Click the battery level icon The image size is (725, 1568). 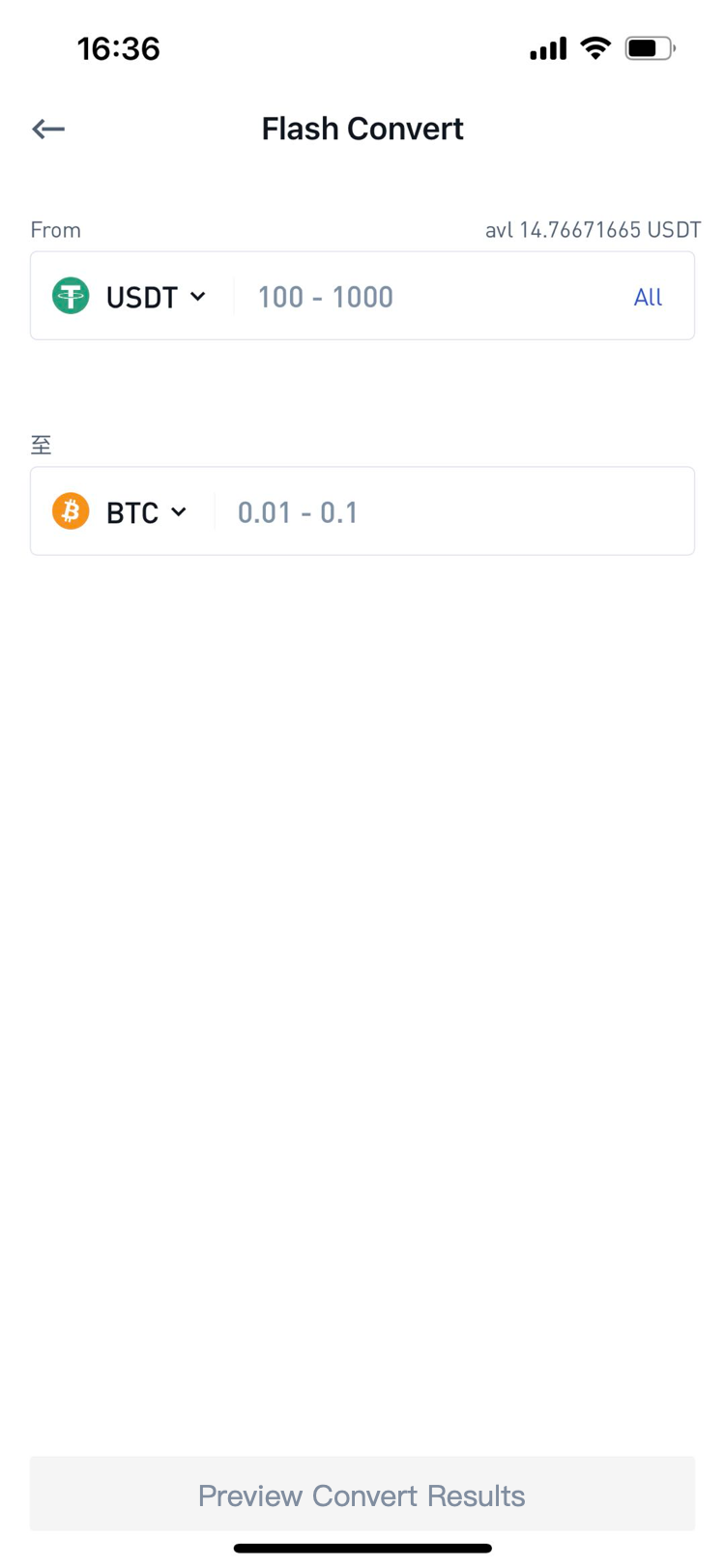coord(650,46)
